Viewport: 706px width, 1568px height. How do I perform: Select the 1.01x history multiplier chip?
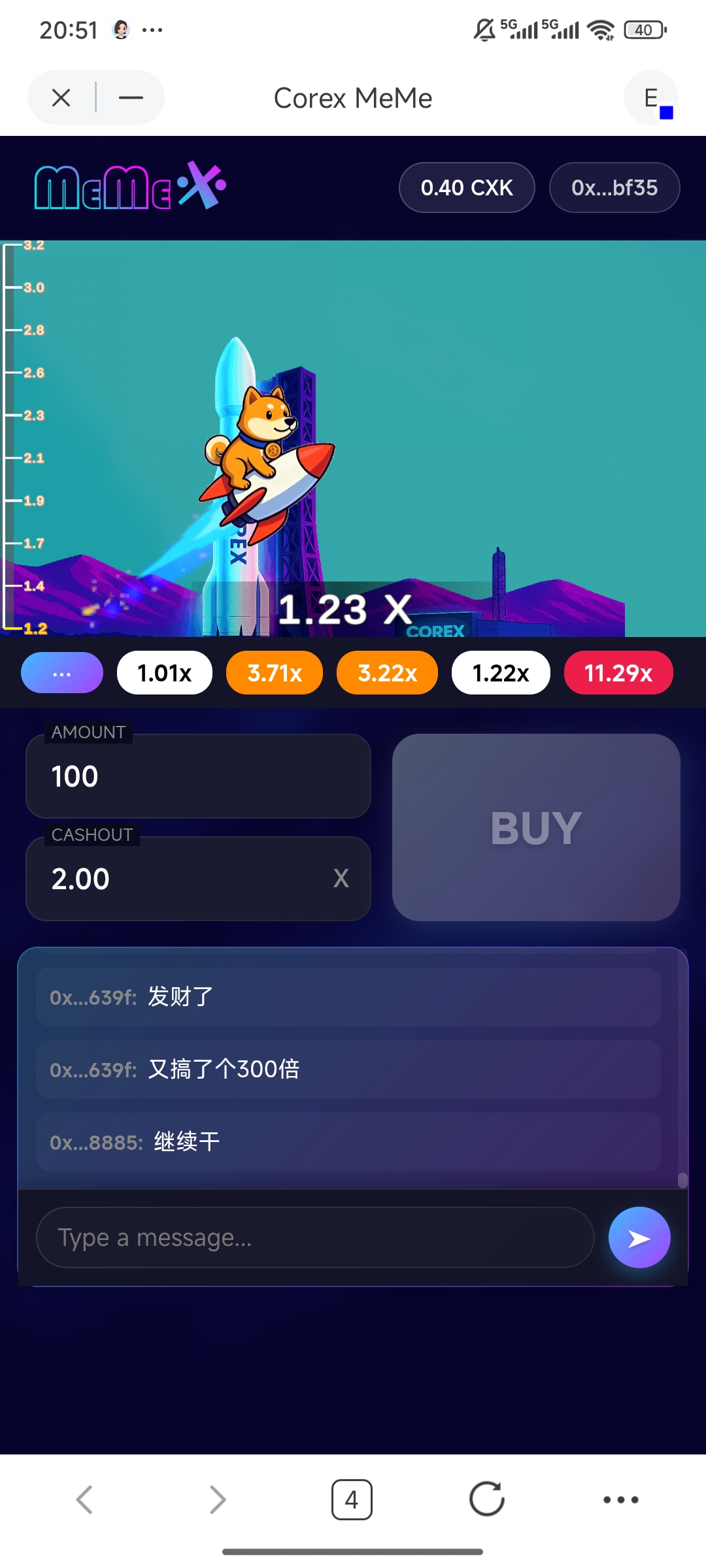coord(164,672)
